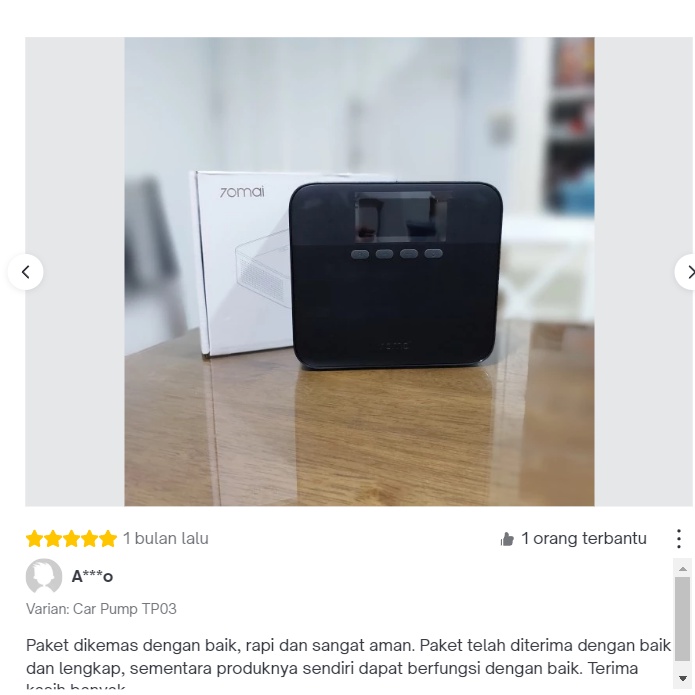Go to the previous review photo

tap(25, 271)
